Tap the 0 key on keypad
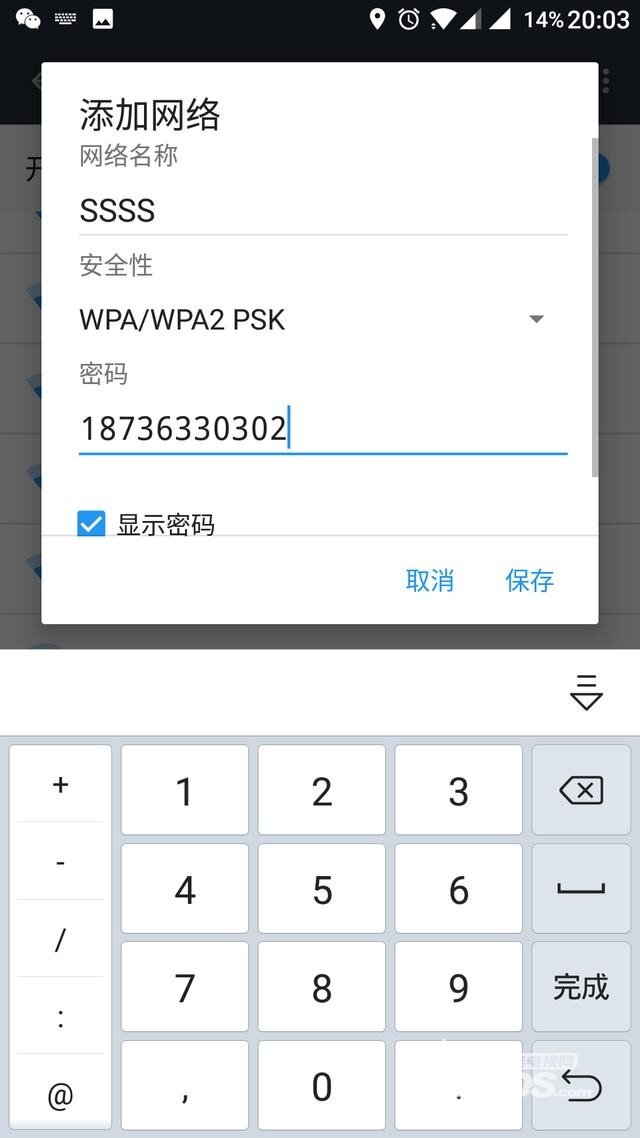Image resolution: width=640 pixels, height=1138 pixels. pyautogui.click(x=321, y=1086)
